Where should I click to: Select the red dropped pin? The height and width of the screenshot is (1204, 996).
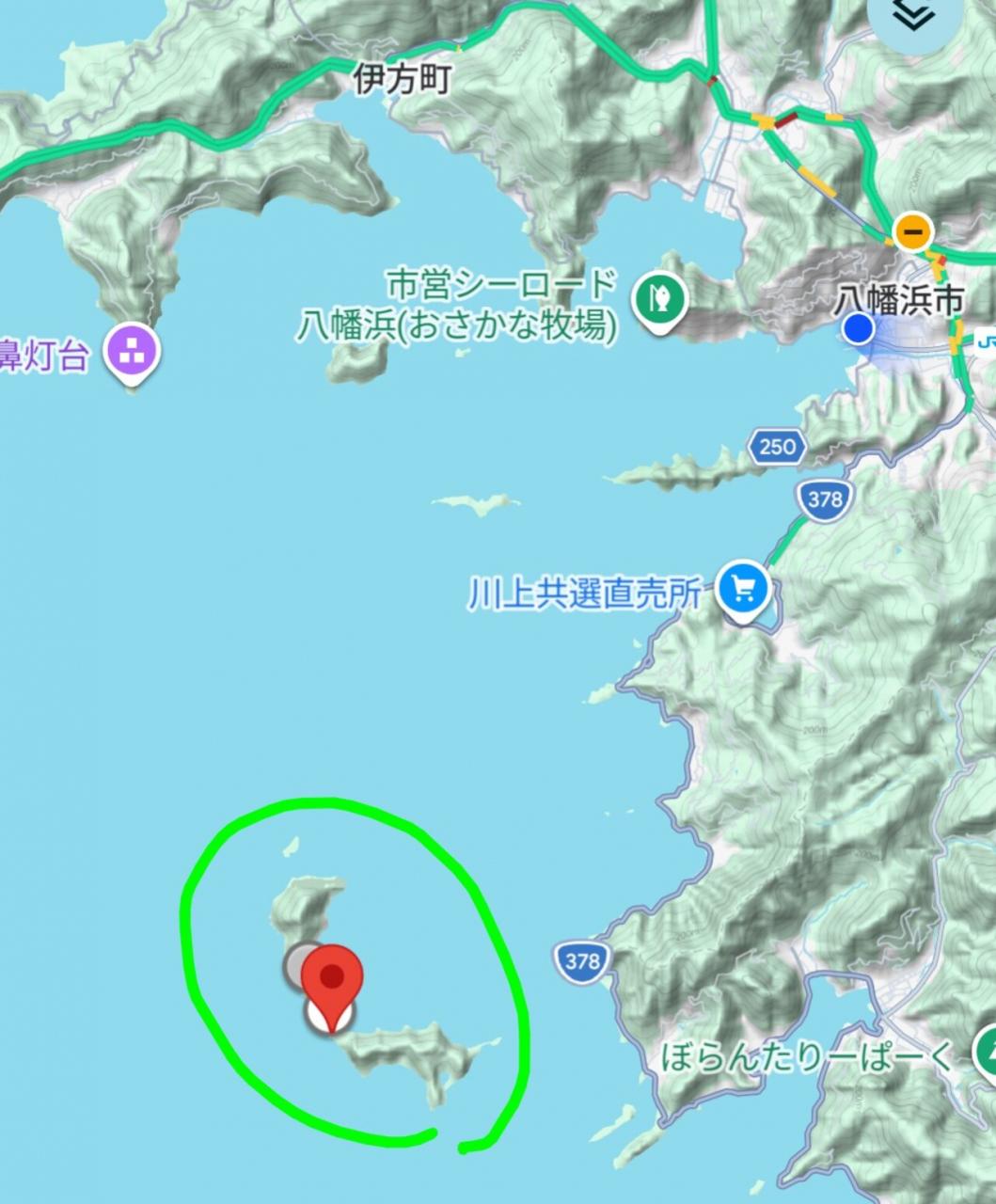pyautogui.click(x=331, y=980)
